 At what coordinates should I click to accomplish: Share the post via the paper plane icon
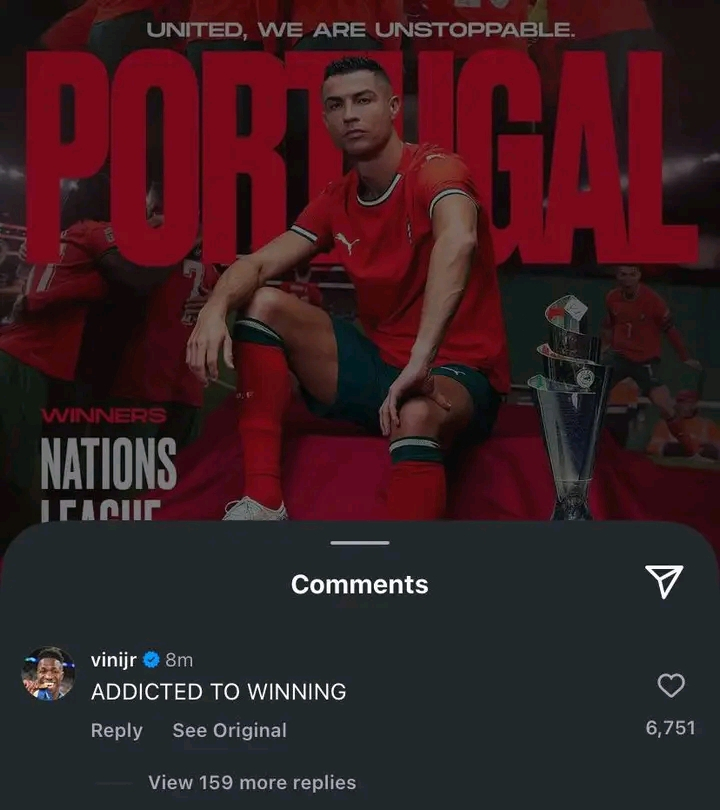[x=663, y=581]
